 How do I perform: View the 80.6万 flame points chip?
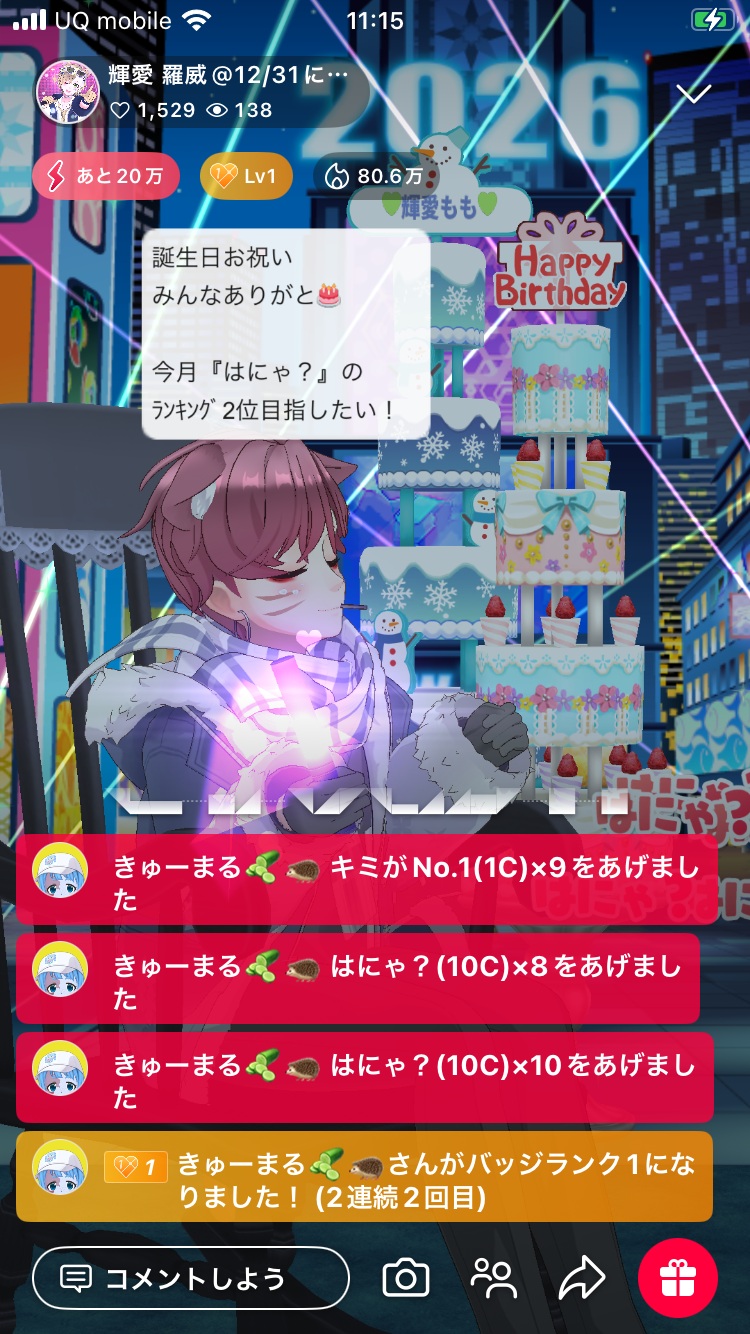(376, 177)
